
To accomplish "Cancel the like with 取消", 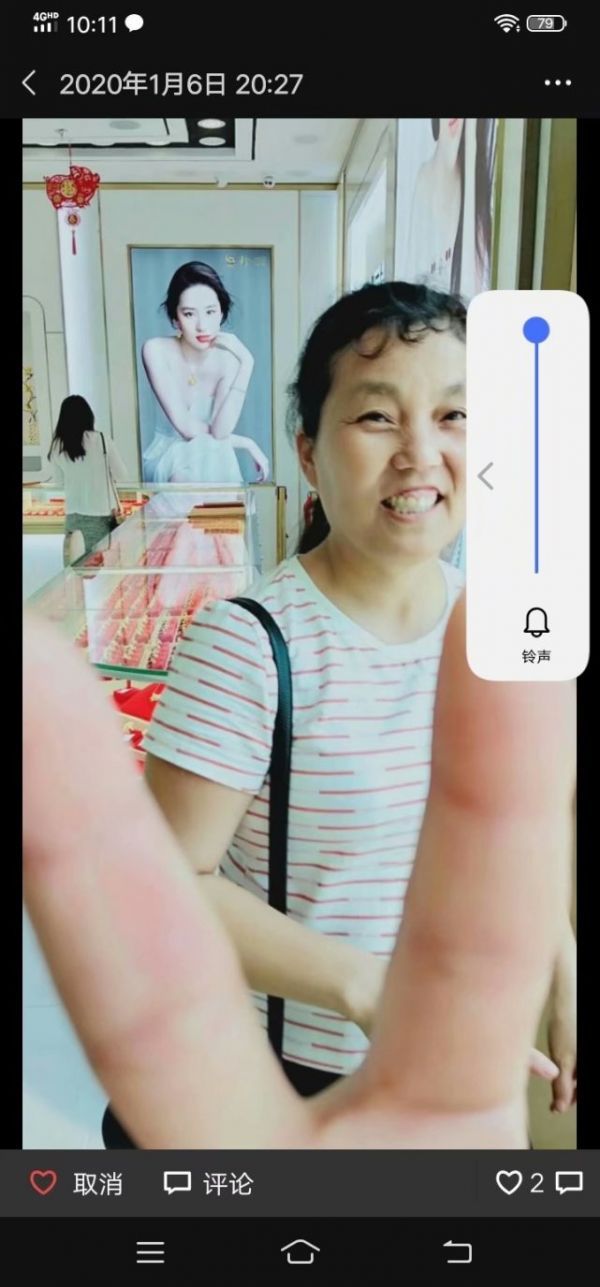I will pyautogui.click(x=76, y=1184).
